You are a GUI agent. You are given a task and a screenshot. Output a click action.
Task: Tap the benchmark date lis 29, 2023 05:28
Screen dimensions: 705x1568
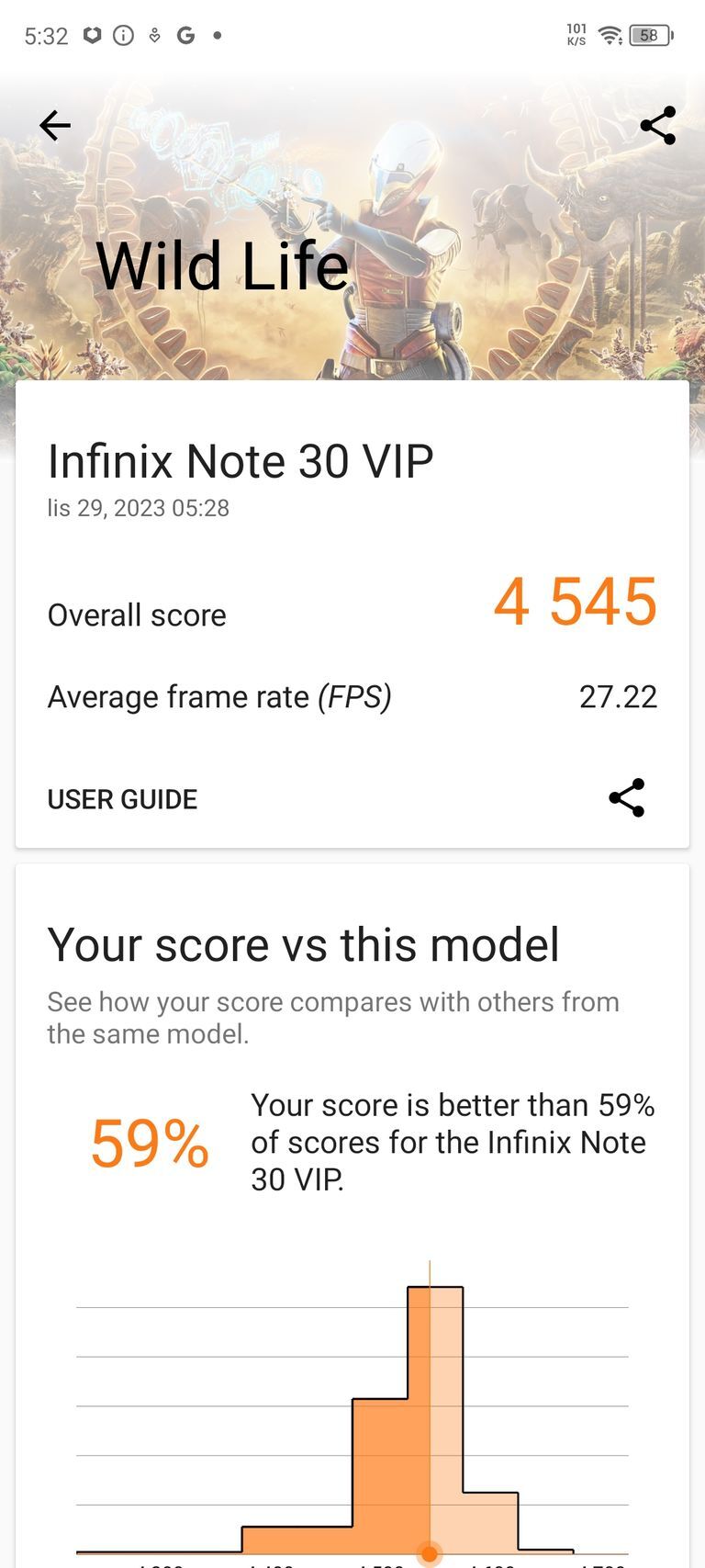coord(139,508)
